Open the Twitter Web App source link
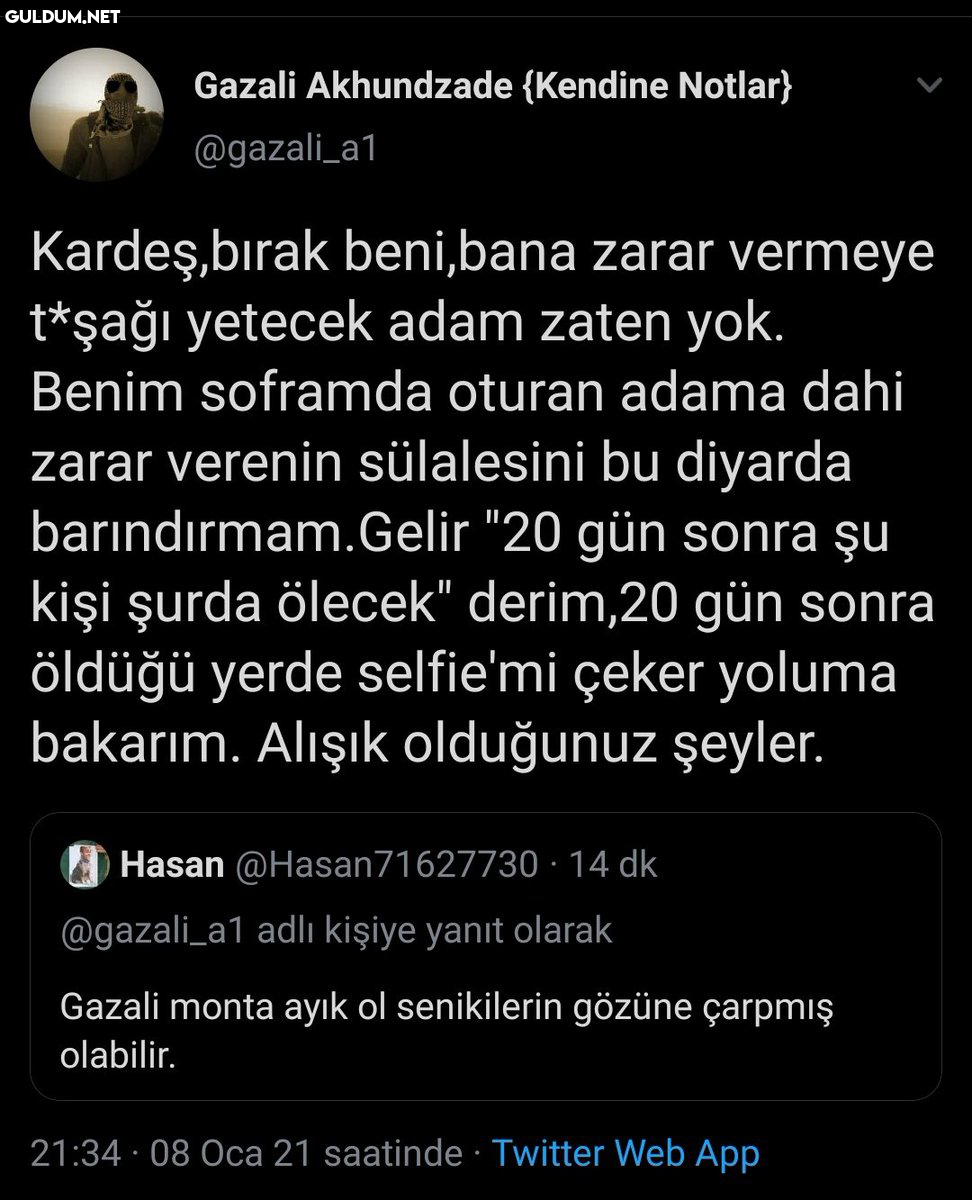 (625, 1153)
